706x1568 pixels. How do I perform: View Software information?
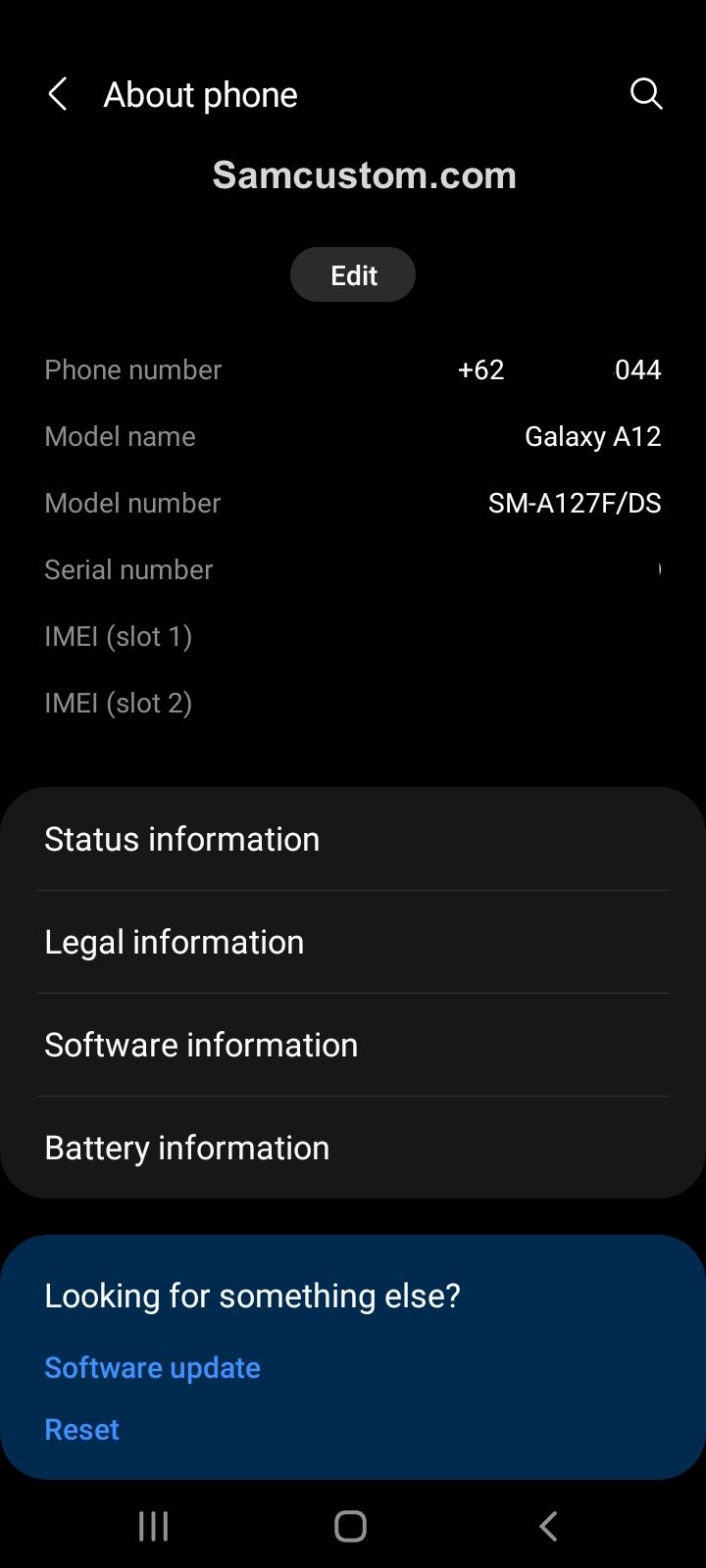click(x=353, y=1045)
